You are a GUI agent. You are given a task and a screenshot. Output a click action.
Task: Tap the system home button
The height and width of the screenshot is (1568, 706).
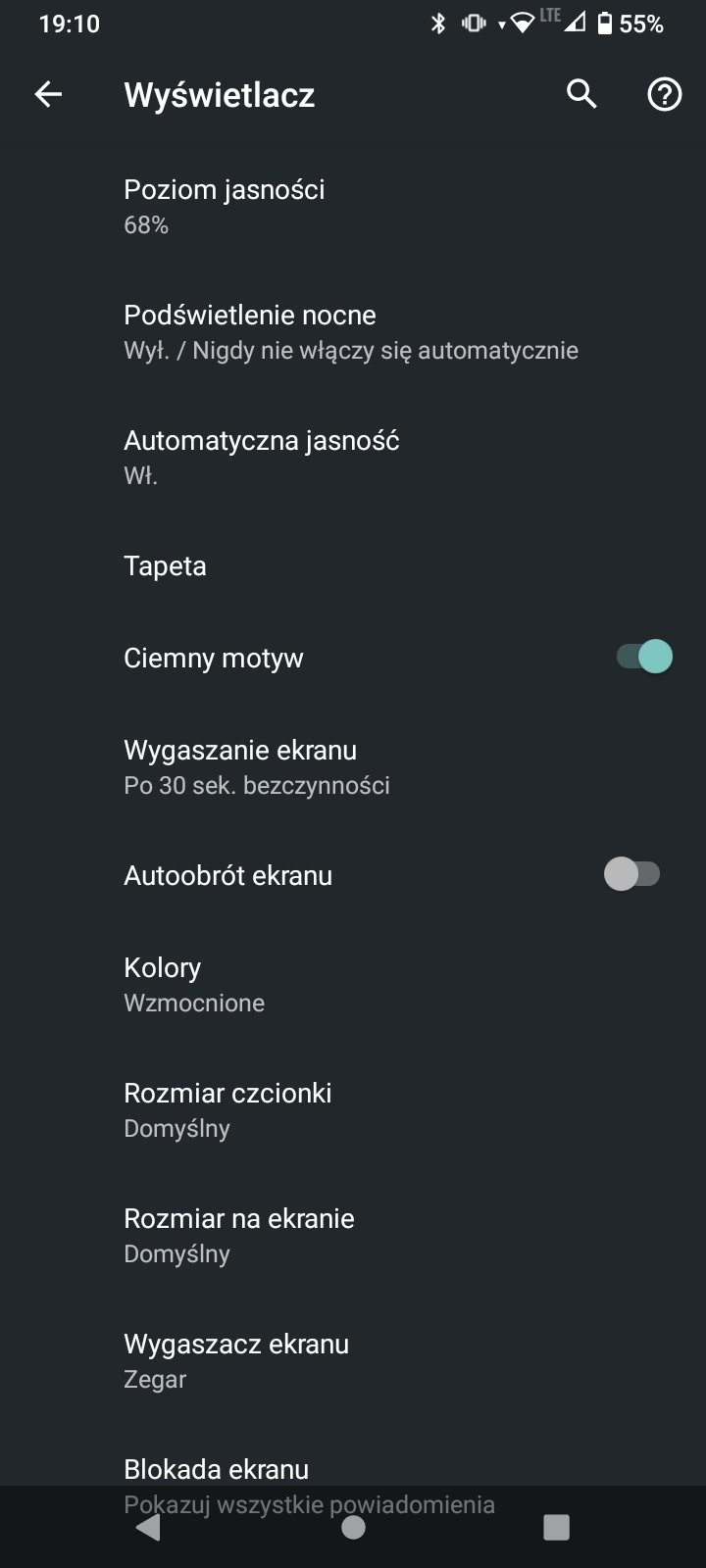coord(353,1527)
